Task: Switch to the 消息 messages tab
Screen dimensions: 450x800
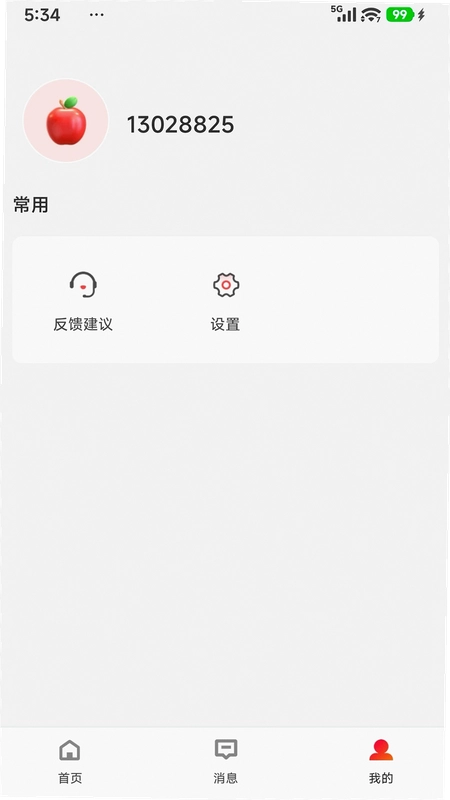Action: coord(226,761)
